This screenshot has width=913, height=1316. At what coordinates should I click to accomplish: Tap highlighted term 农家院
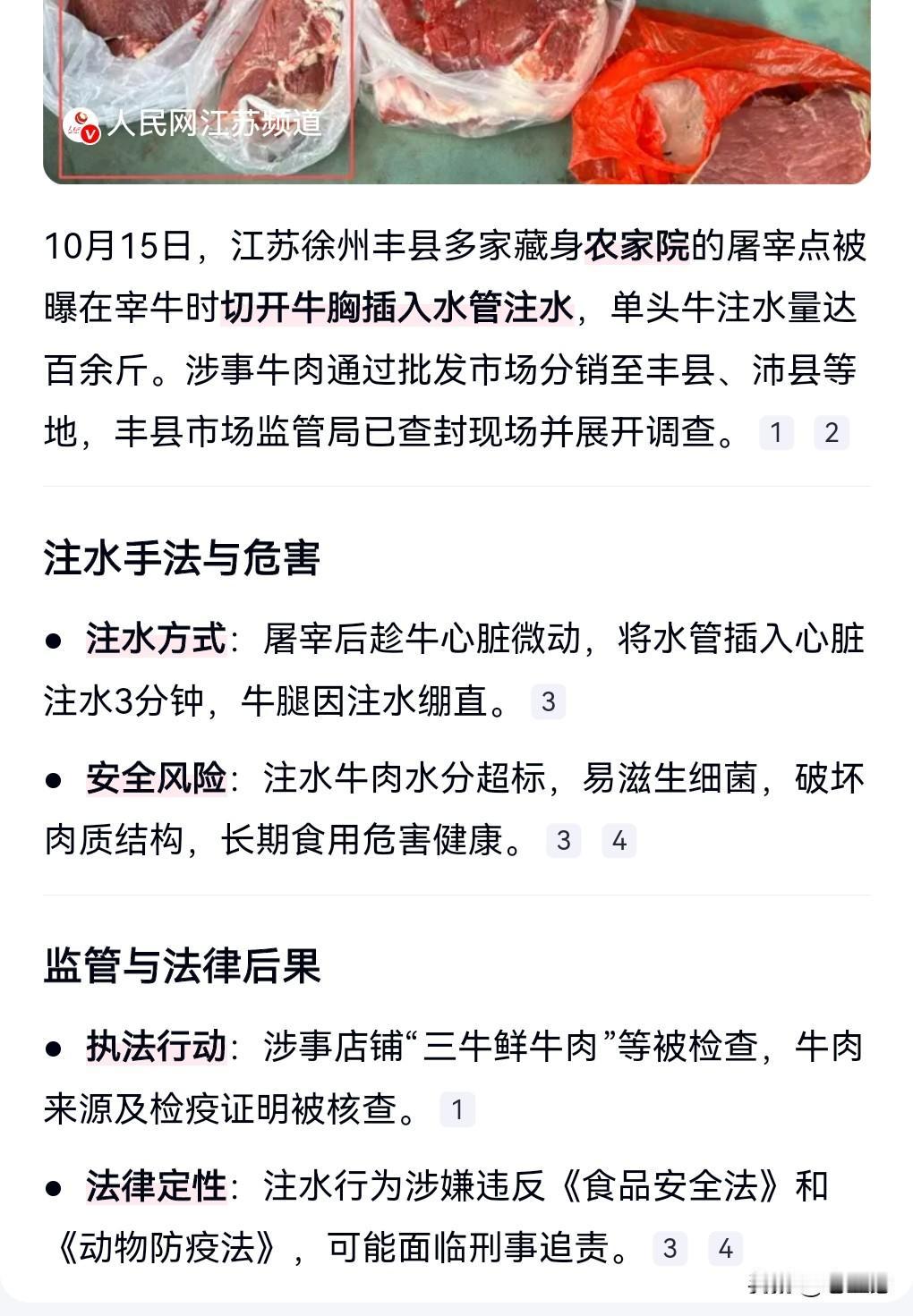(x=636, y=246)
